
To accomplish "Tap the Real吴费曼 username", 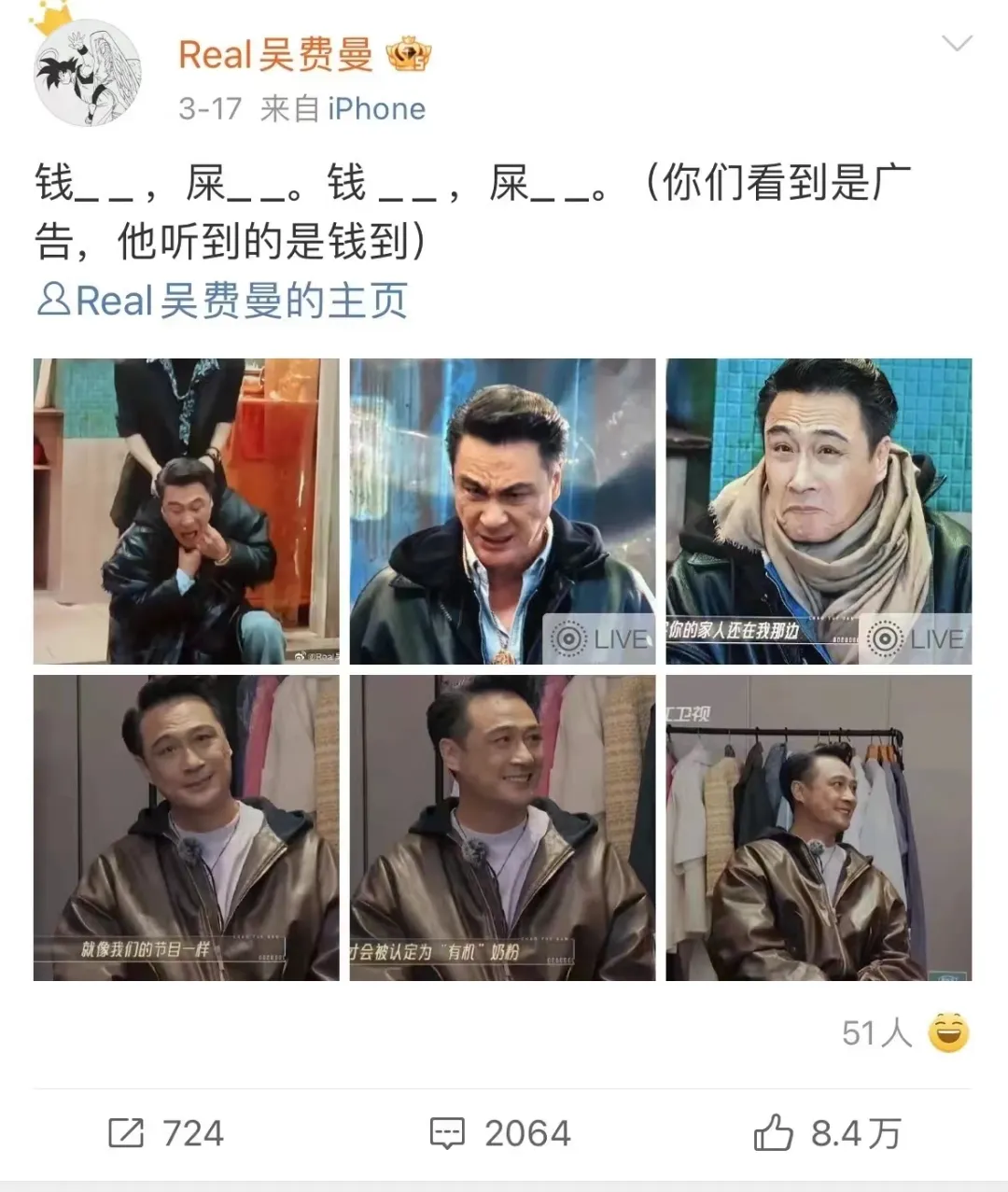I will click(276, 55).
